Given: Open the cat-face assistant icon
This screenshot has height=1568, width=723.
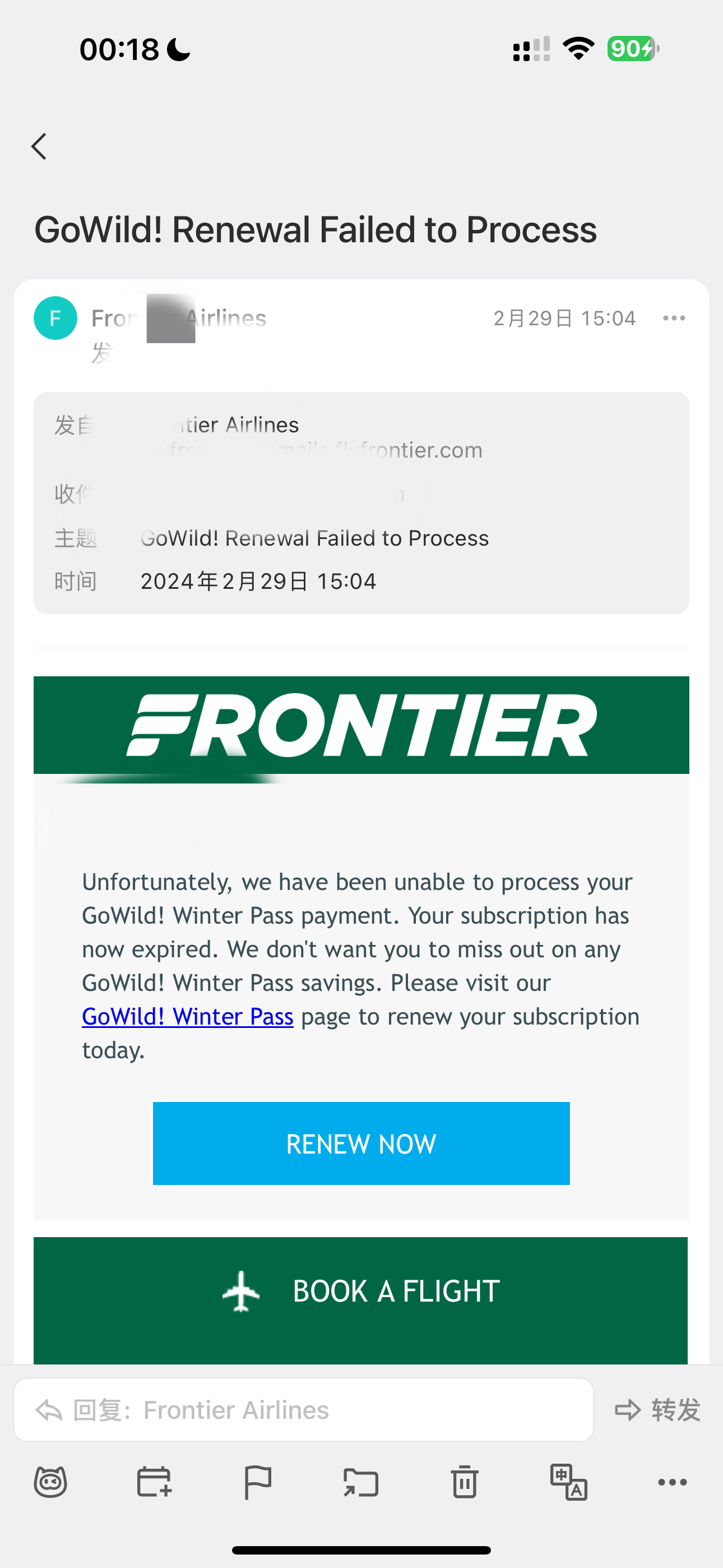Looking at the screenshot, I should tap(50, 1482).
